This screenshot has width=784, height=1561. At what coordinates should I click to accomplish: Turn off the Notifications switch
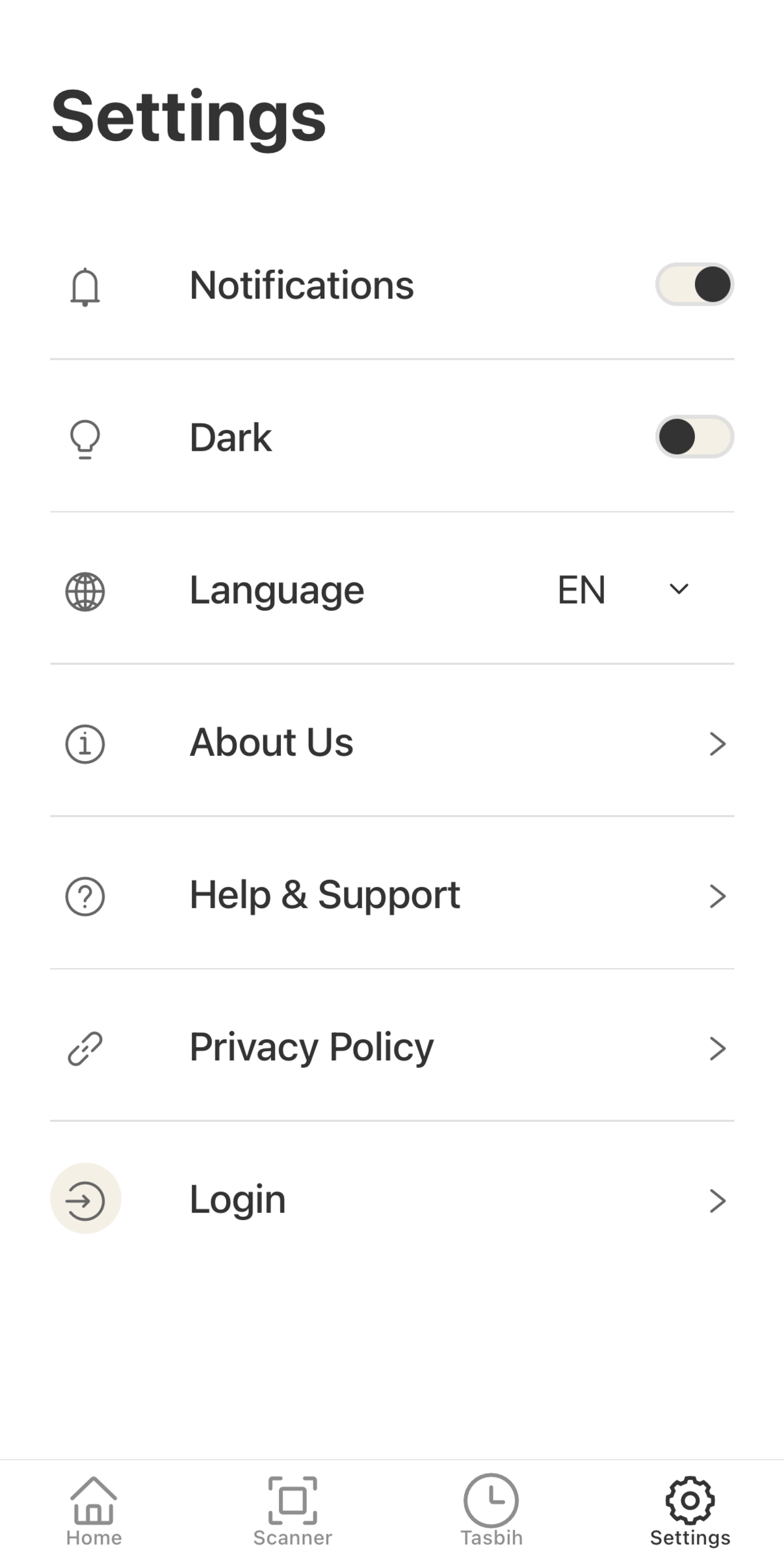(x=694, y=284)
